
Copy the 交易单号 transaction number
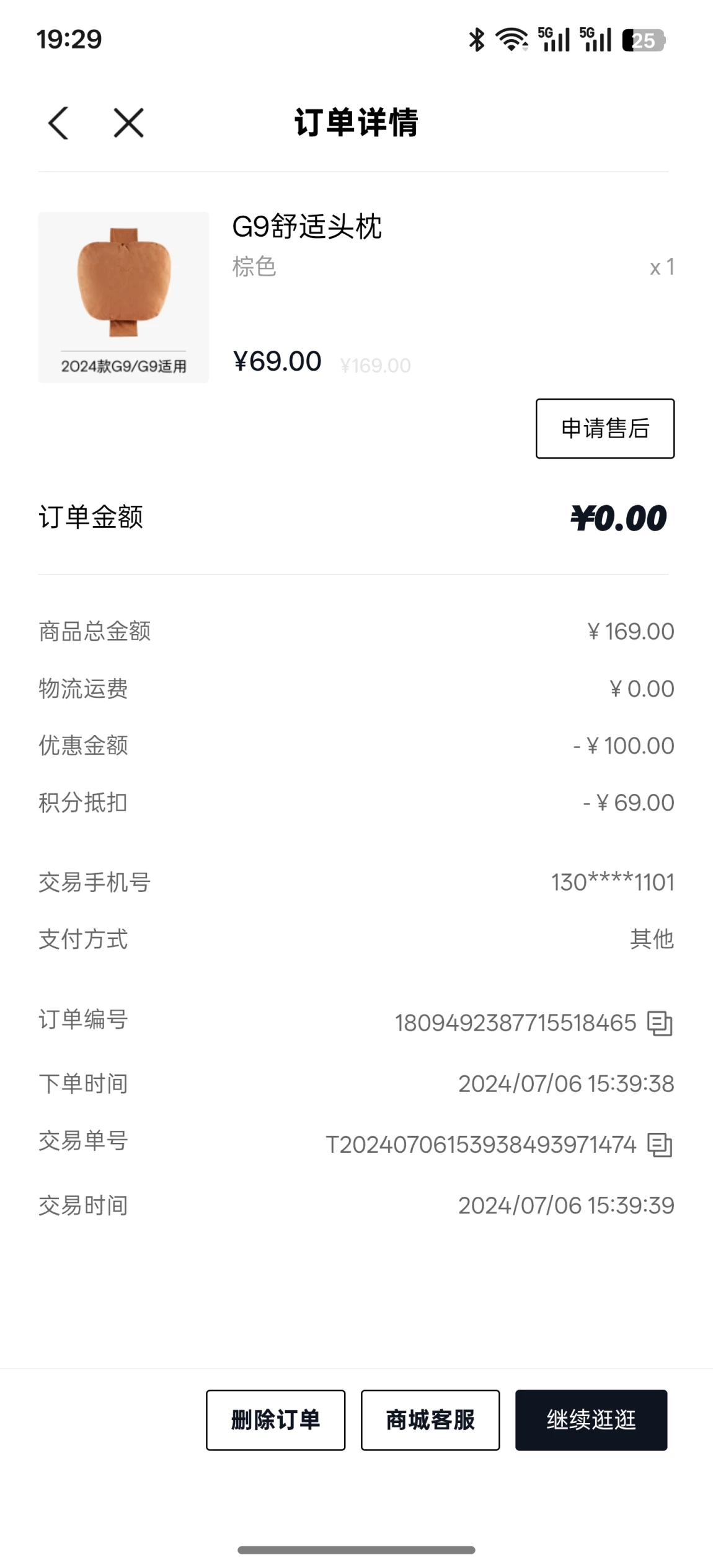coord(660,1144)
